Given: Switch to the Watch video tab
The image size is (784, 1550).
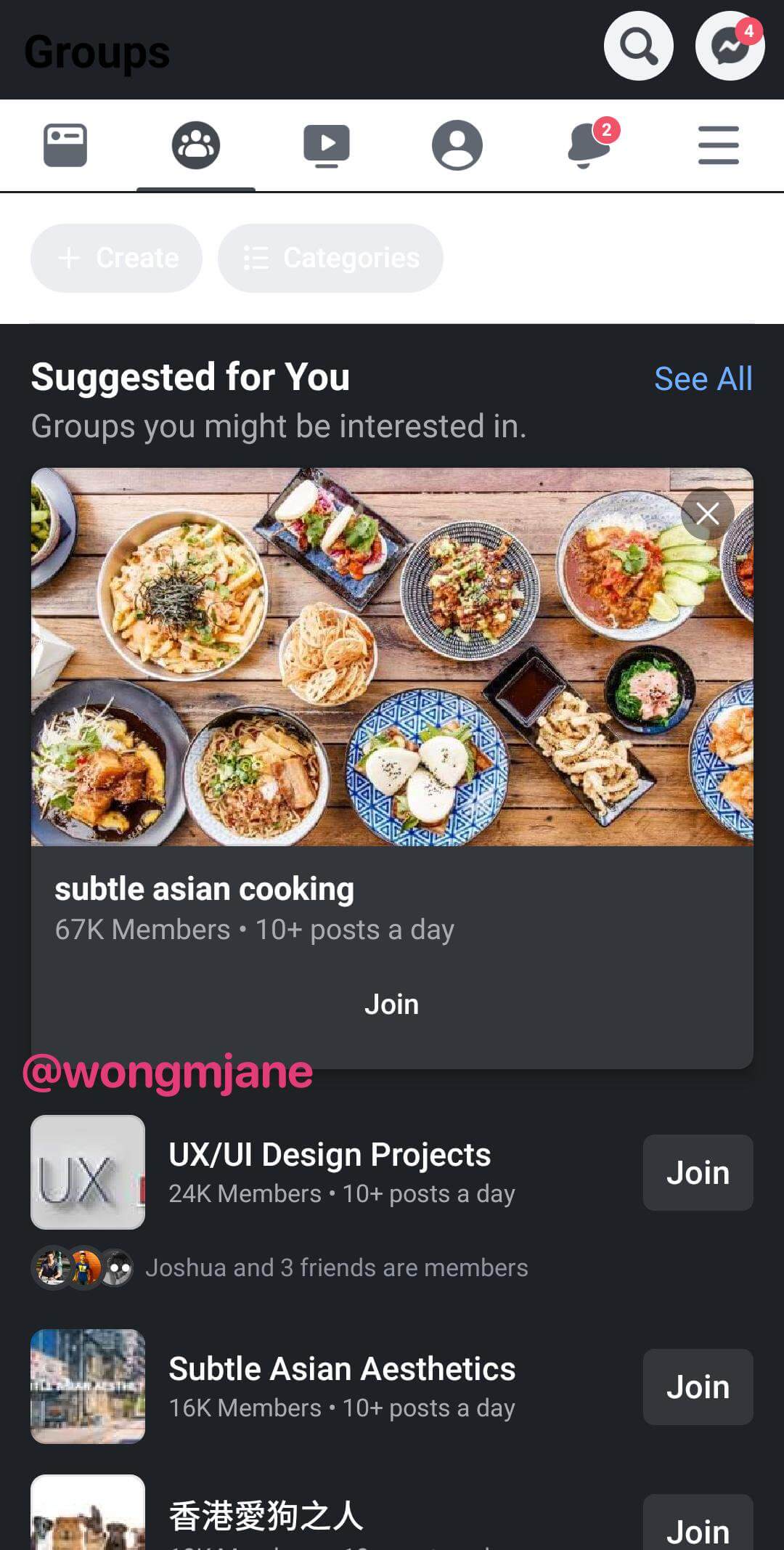Looking at the screenshot, I should coord(326,145).
